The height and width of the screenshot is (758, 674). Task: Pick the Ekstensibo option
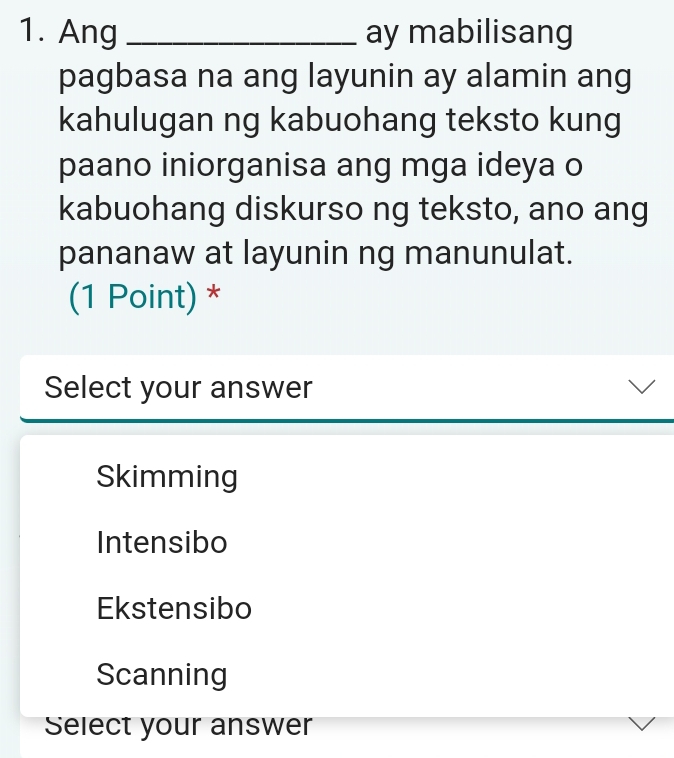[175, 608]
